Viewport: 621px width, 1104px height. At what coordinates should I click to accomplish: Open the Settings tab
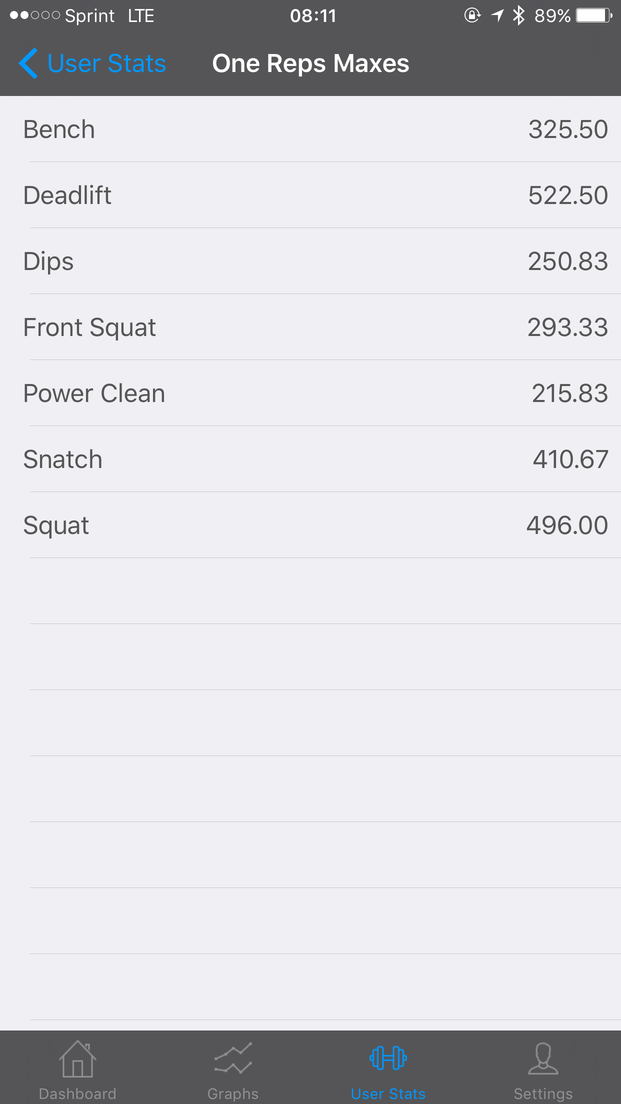[543, 1069]
